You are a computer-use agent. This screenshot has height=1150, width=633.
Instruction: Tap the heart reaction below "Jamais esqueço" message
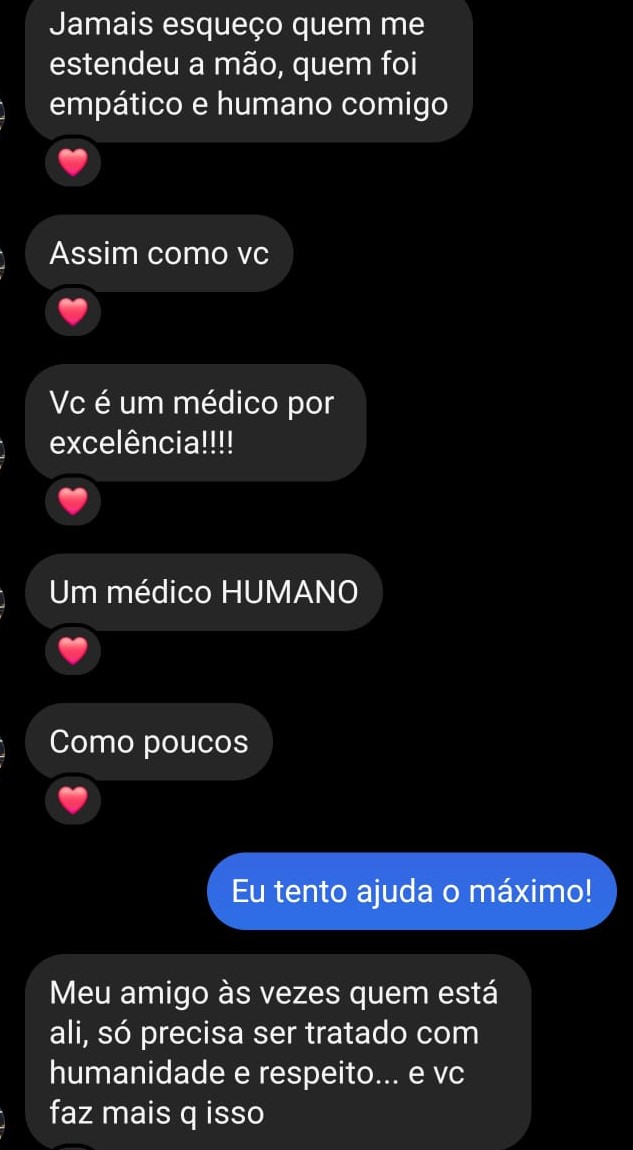(73, 163)
